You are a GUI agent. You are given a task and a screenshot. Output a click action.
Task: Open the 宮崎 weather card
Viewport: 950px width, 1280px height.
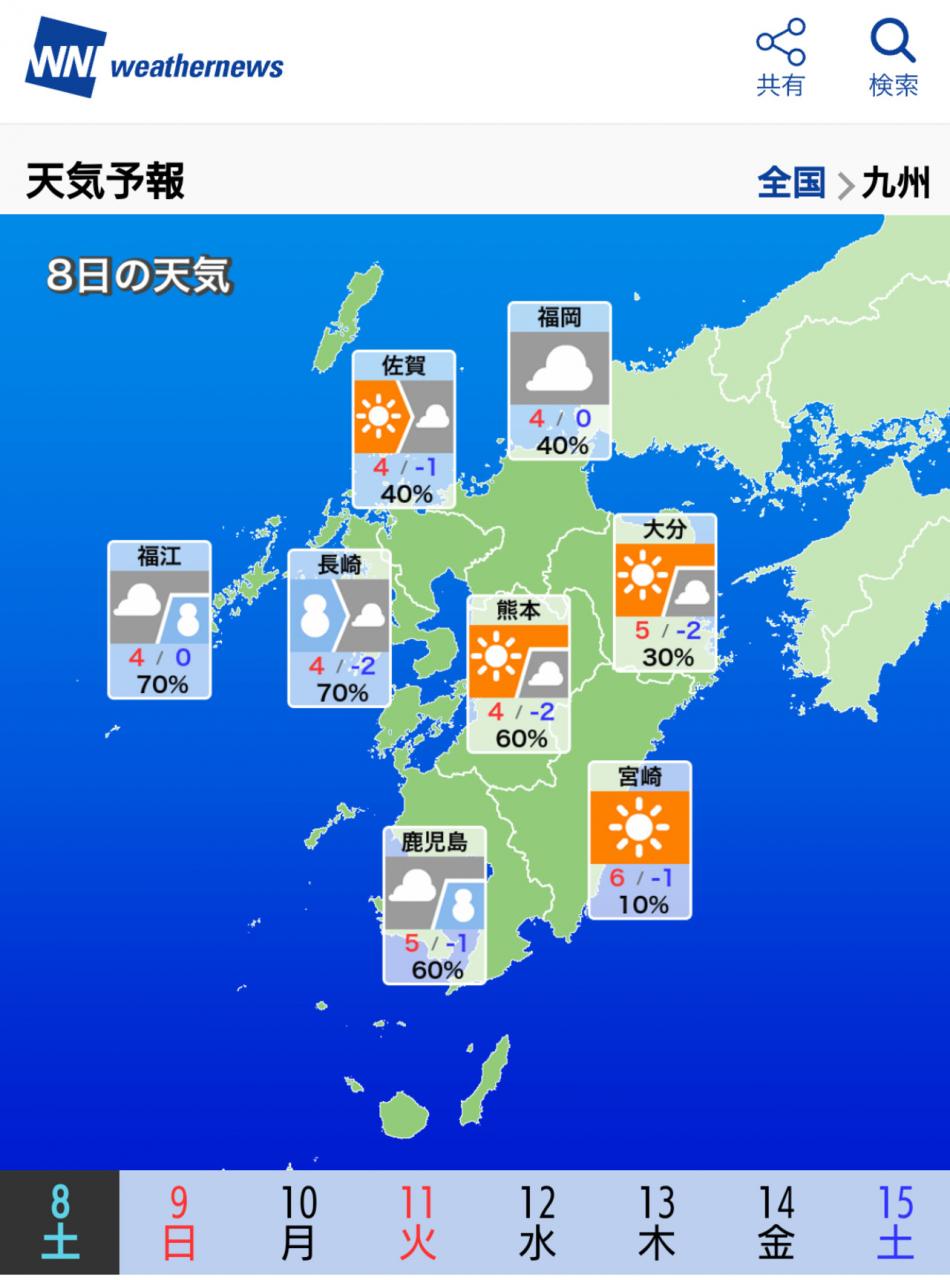coord(640,840)
